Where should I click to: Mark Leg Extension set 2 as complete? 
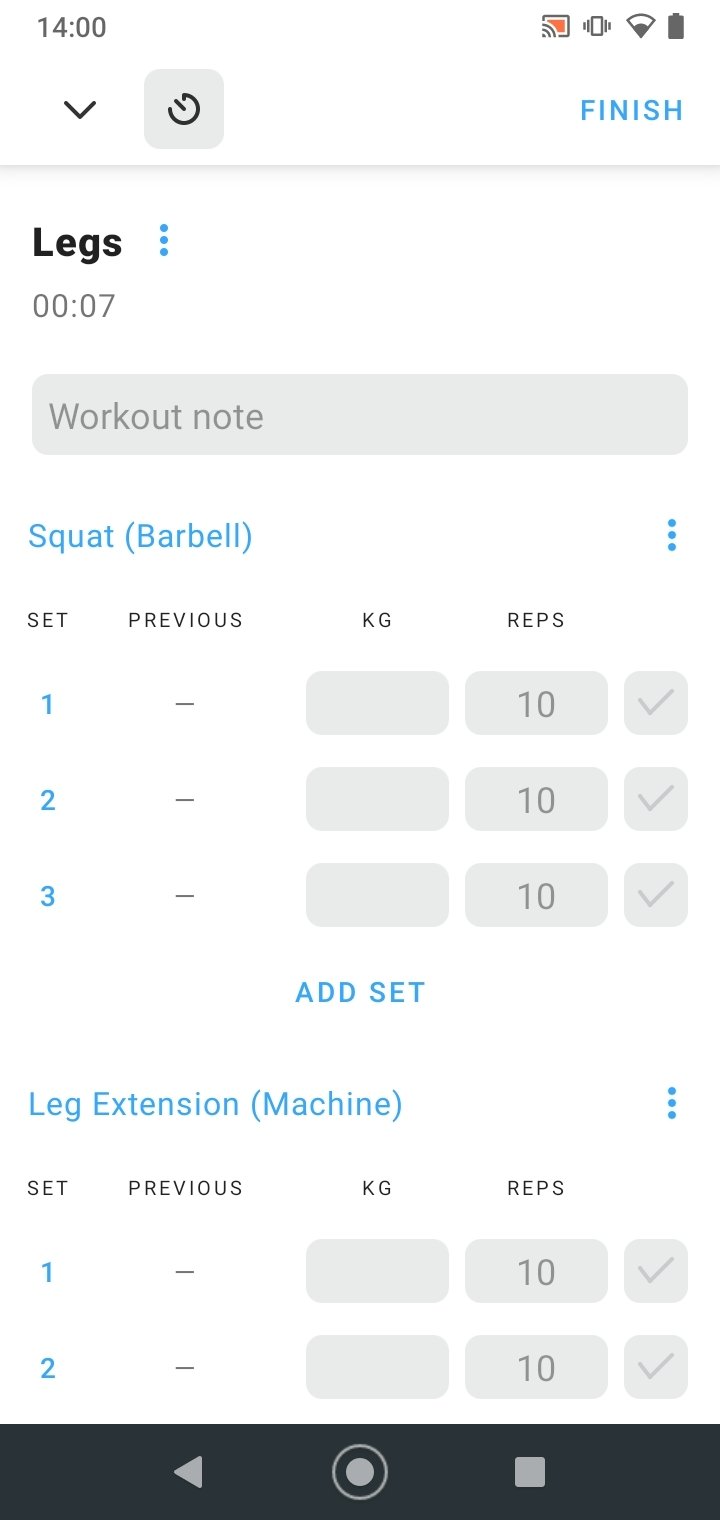pyautogui.click(x=656, y=1367)
